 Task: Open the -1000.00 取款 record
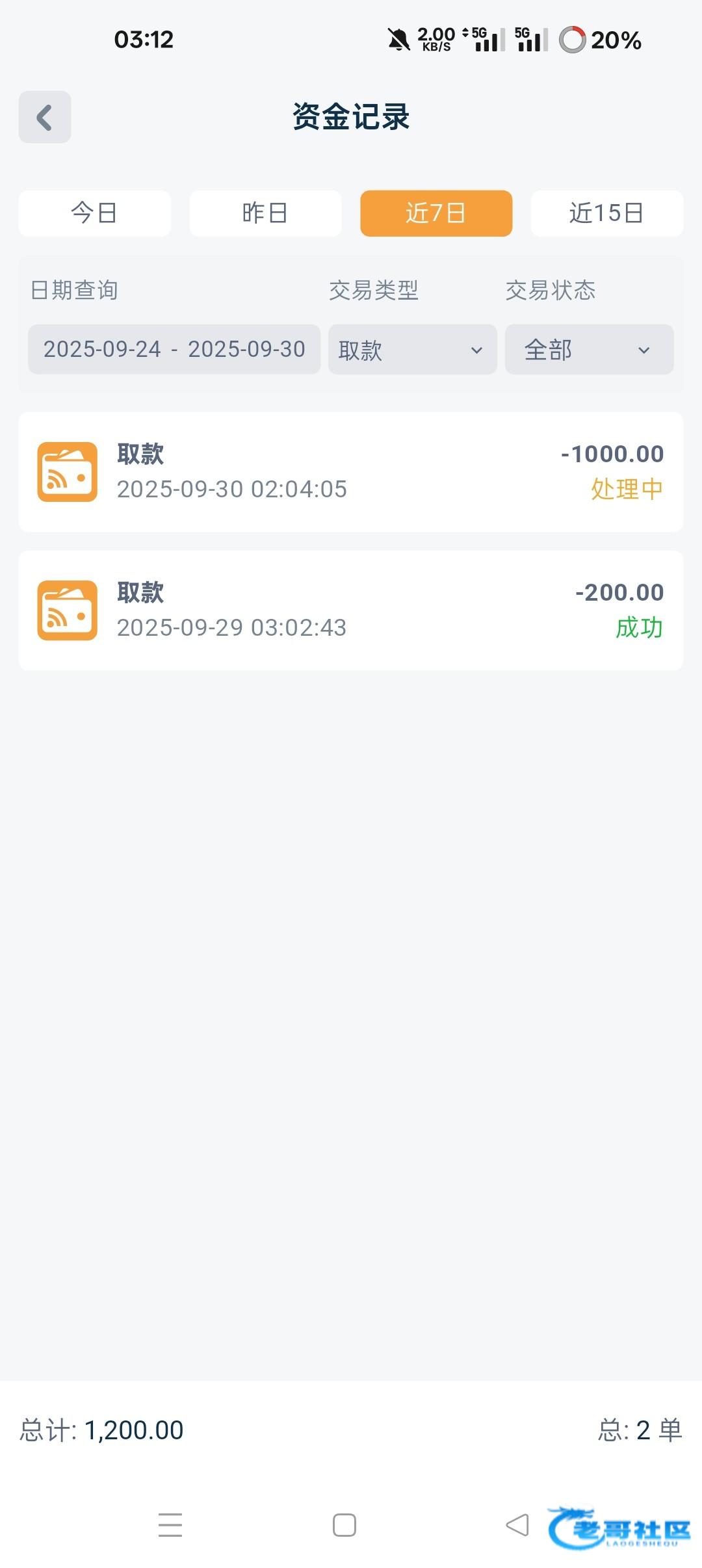[351, 472]
